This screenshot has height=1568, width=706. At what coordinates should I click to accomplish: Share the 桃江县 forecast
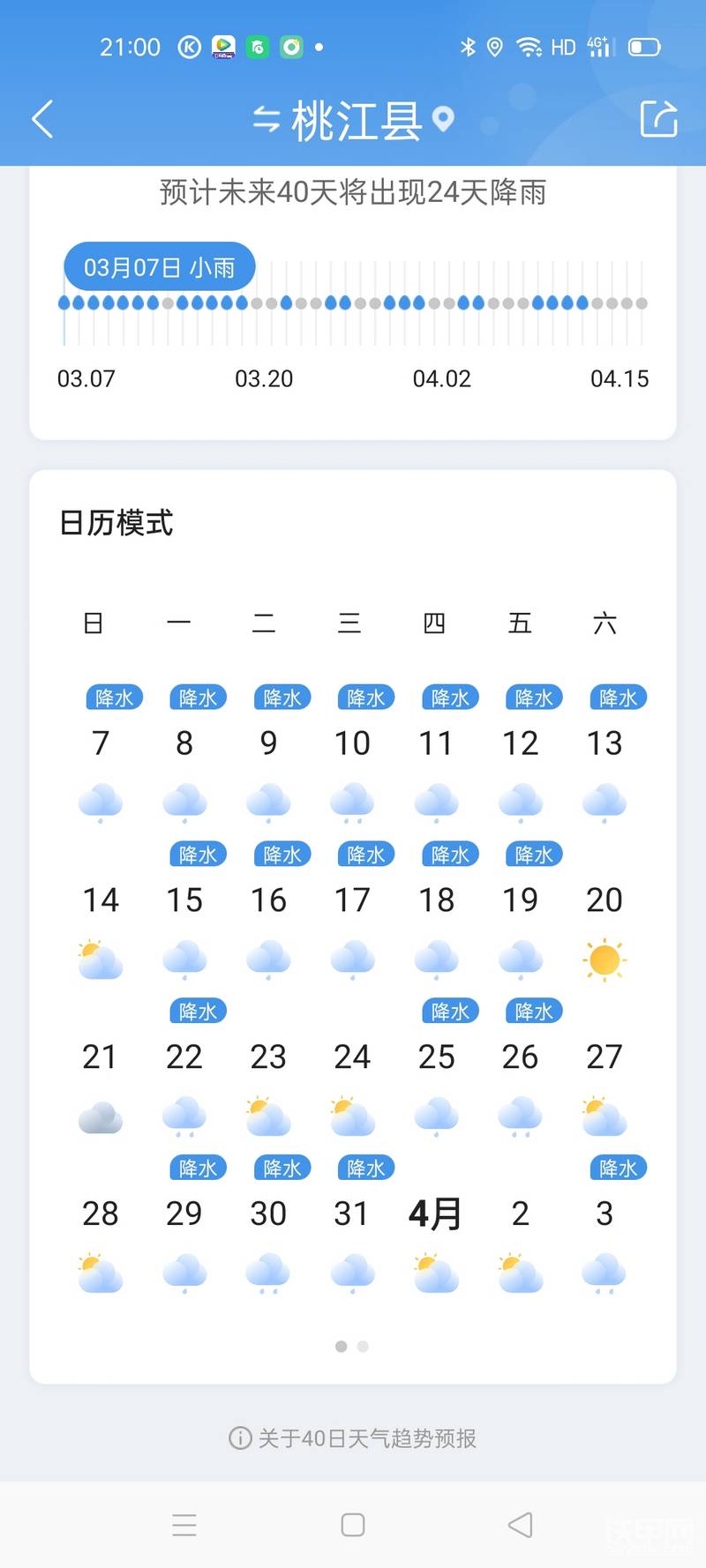click(658, 118)
